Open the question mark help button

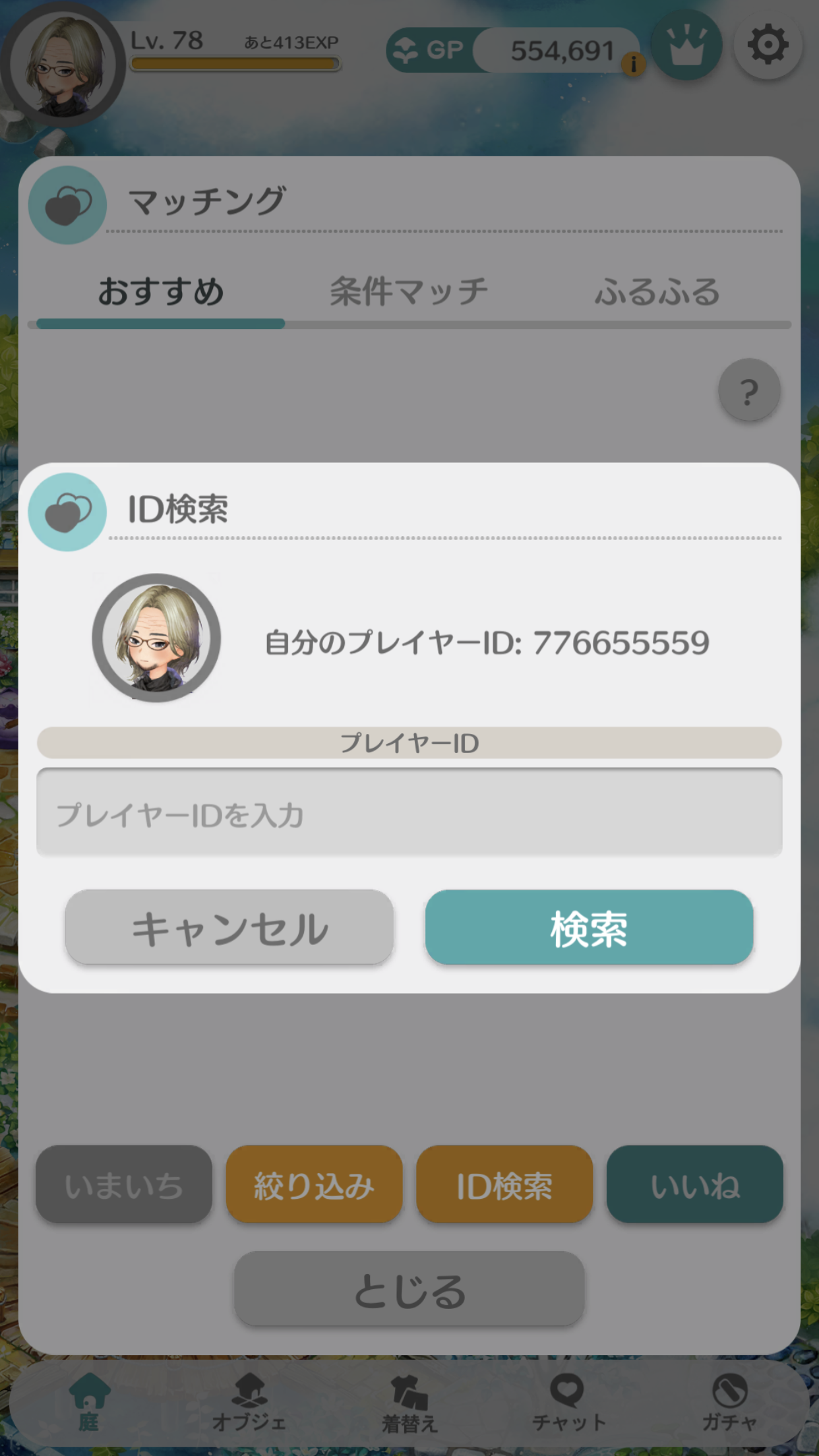pos(749,390)
